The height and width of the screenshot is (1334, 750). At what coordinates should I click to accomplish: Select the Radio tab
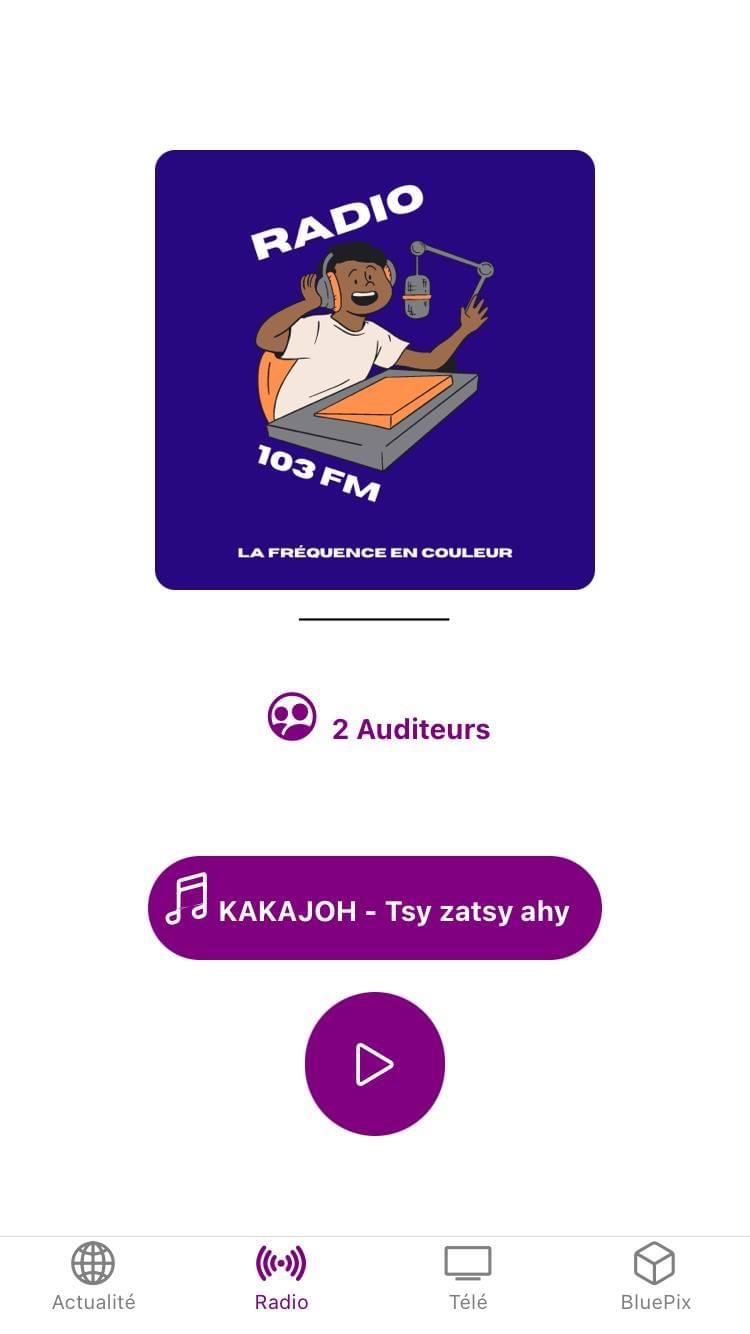coord(281,1277)
